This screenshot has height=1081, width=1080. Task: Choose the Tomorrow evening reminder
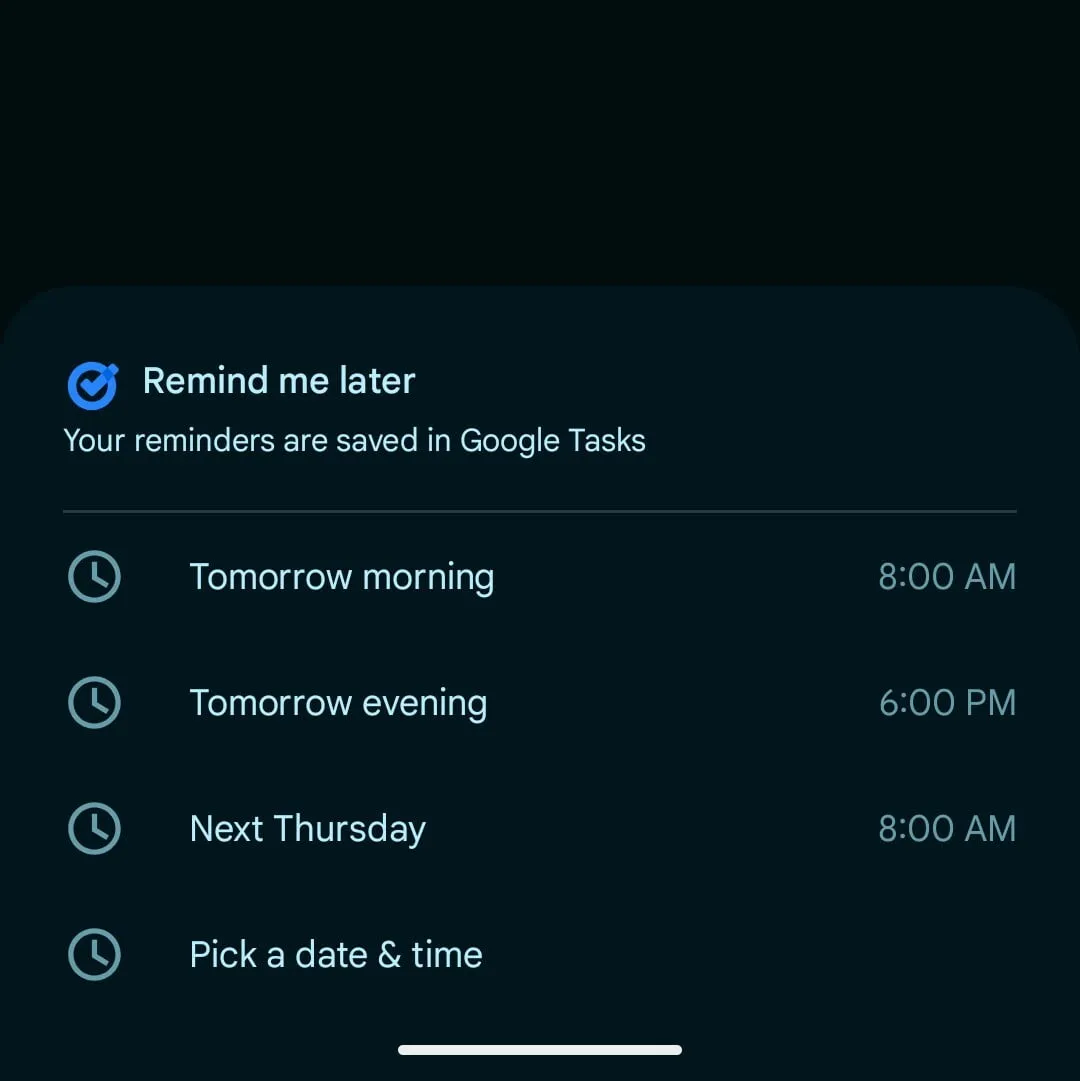338,703
